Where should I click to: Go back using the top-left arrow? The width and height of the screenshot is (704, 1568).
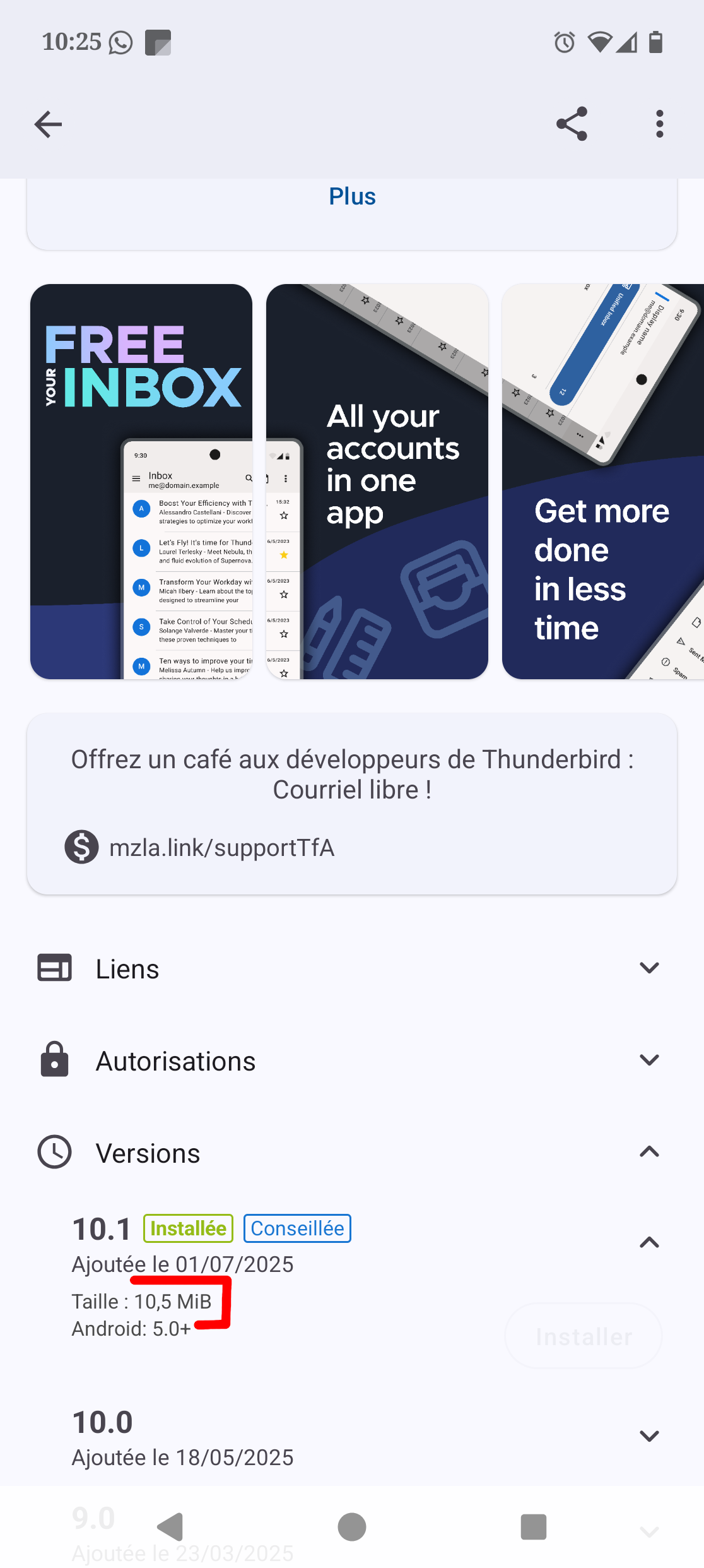(48, 124)
